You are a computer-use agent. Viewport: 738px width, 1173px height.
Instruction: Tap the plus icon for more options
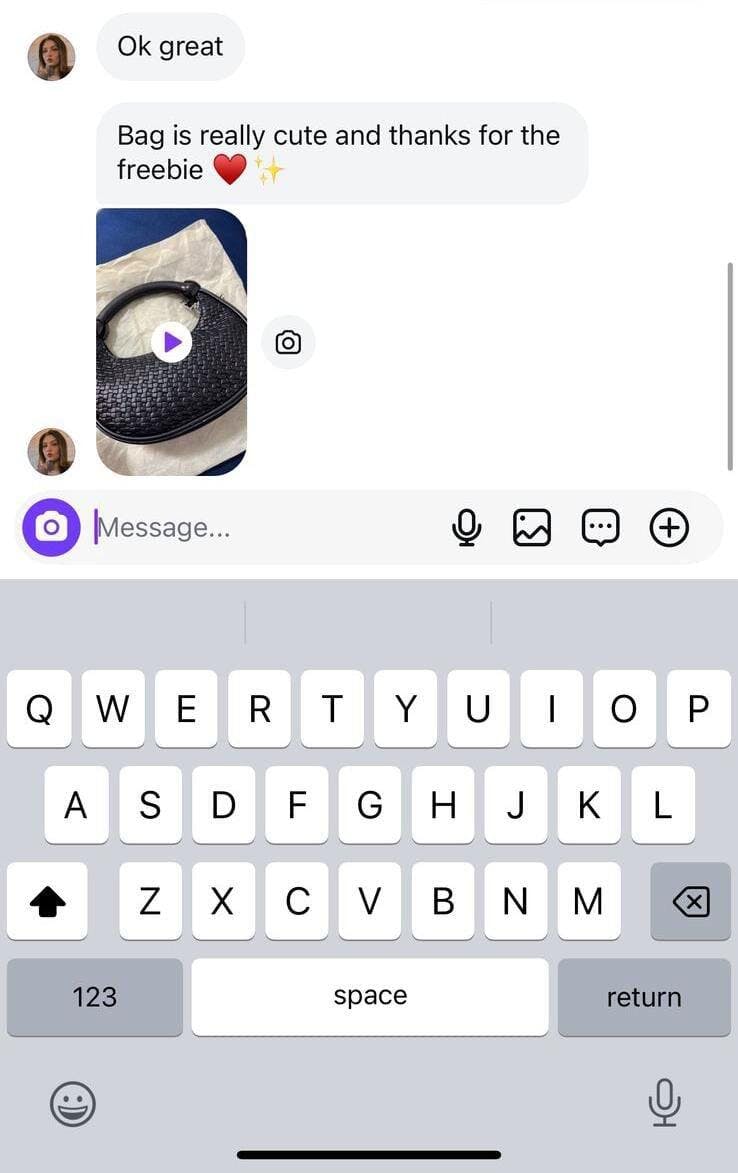(669, 527)
